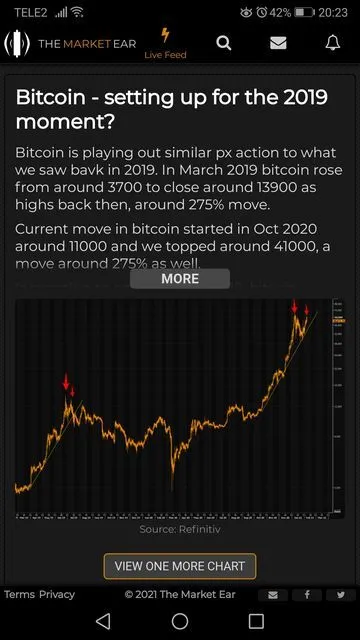This screenshot has height=640, width=360.
Task: Expand the article with MORE button
Action: tap(180, 279)
